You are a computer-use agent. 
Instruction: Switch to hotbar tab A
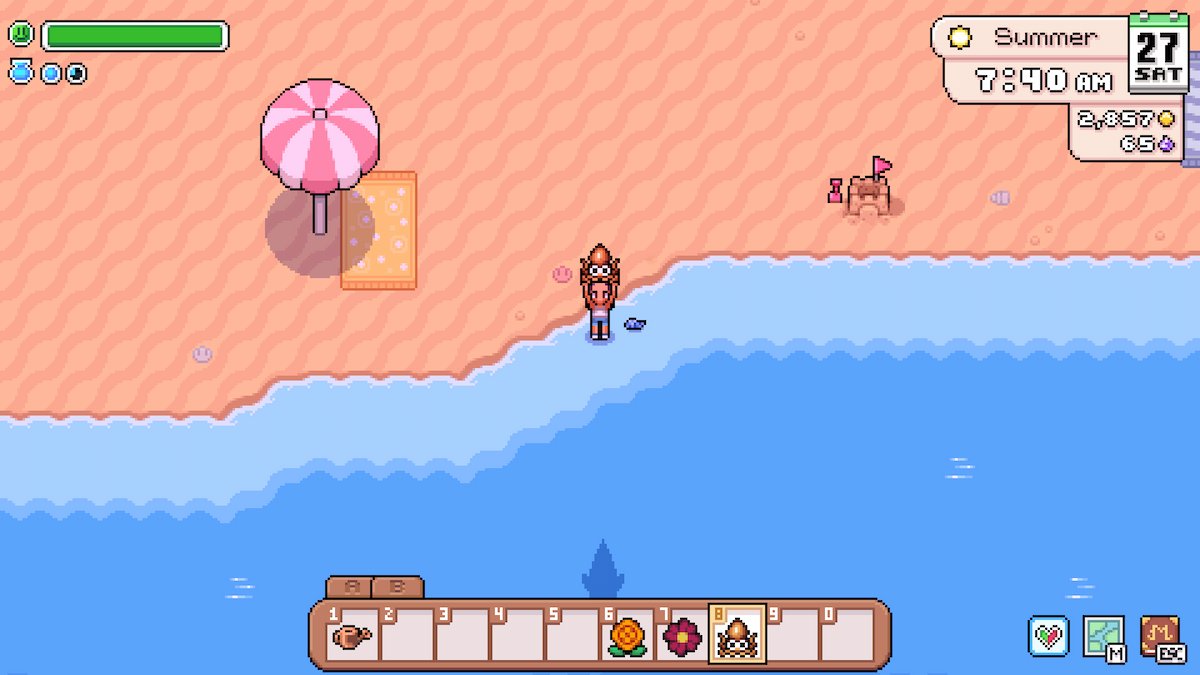[350, 588]
